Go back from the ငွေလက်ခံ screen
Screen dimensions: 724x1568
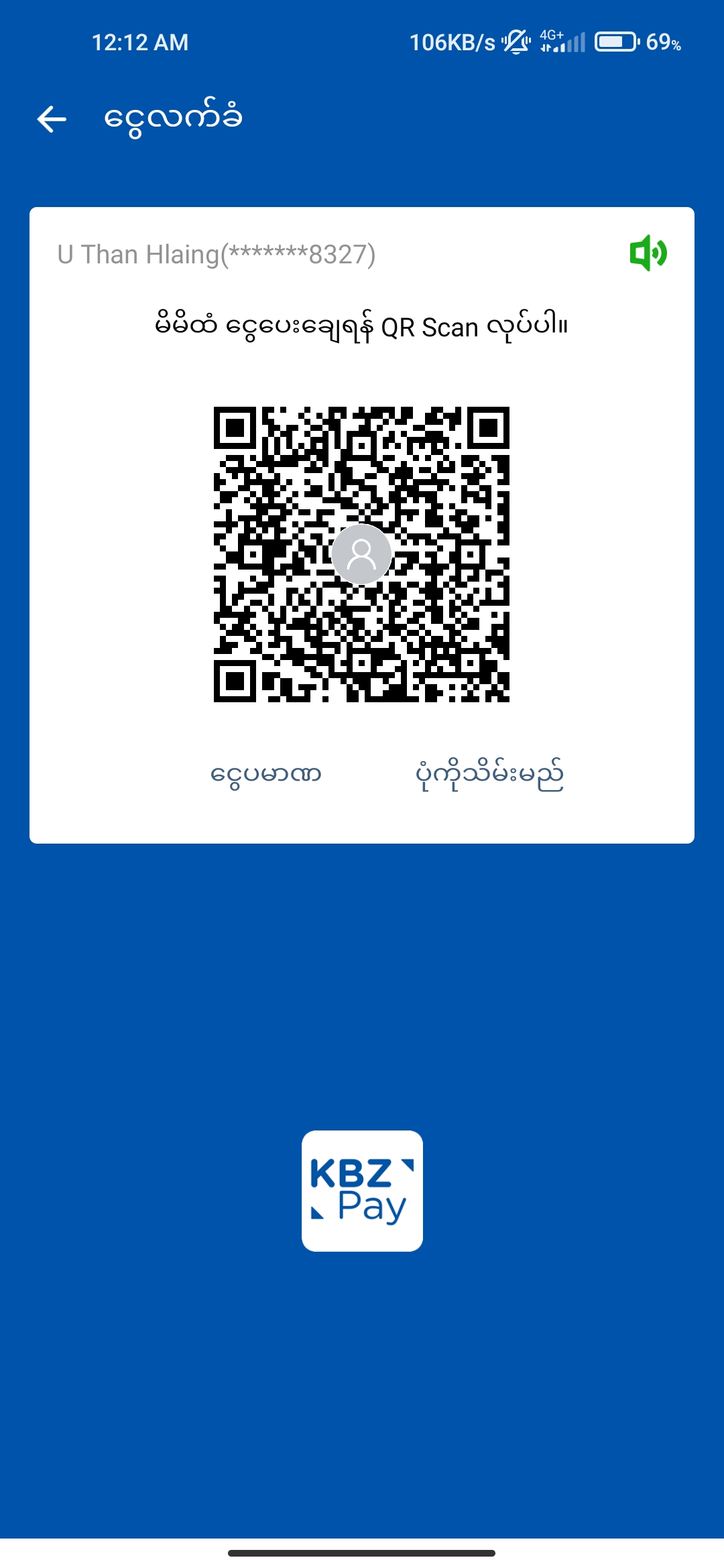pos(52,119)
